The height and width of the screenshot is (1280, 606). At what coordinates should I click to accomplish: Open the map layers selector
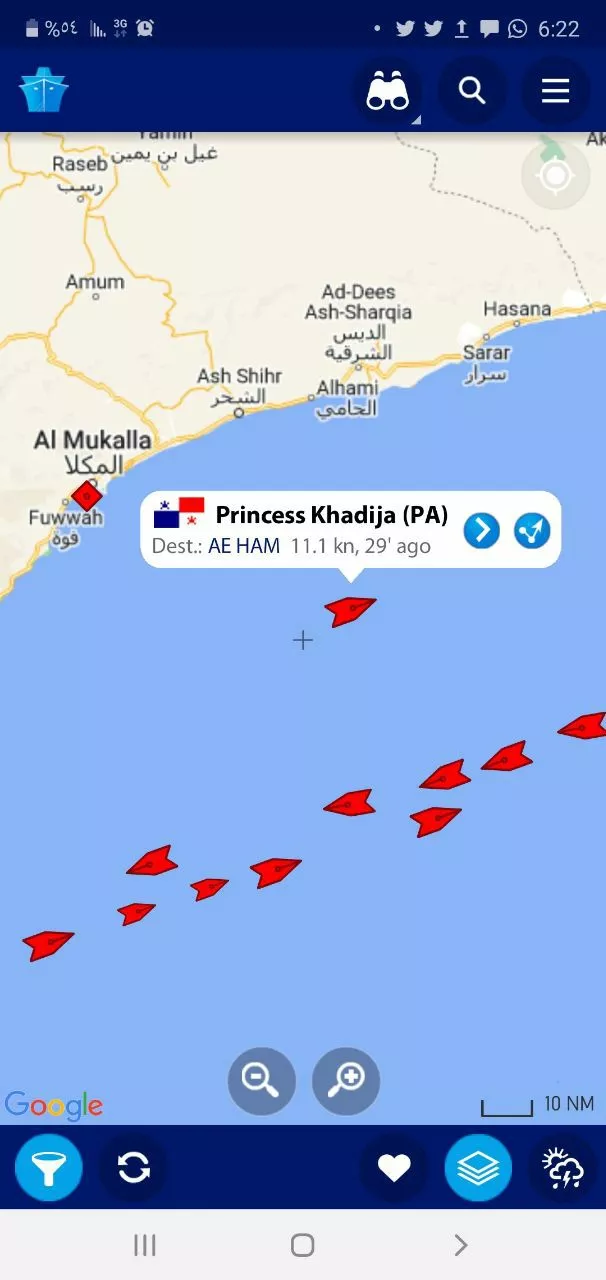(478, 1167)
